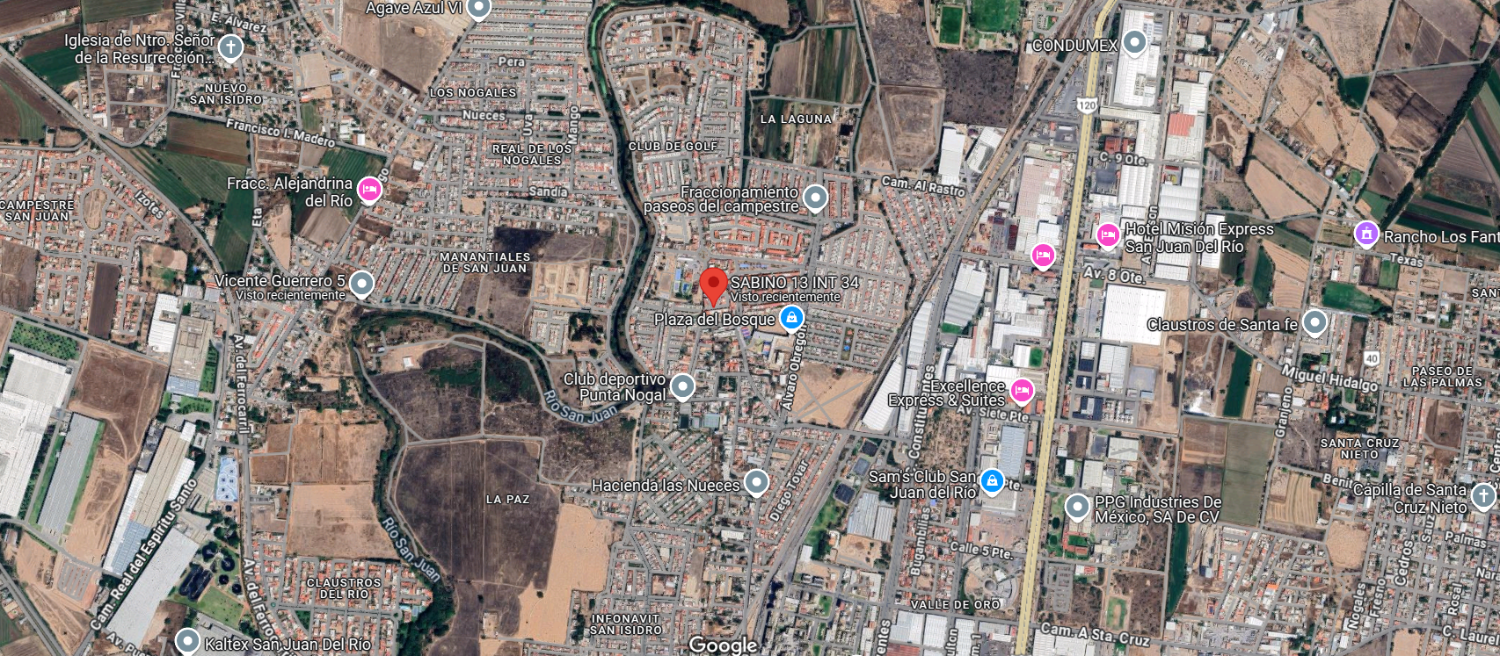Open the Plaza del Bosque shopping marker
This screenshot has height=656, width=1500.
pyautogui.click(x=791, y=319)
